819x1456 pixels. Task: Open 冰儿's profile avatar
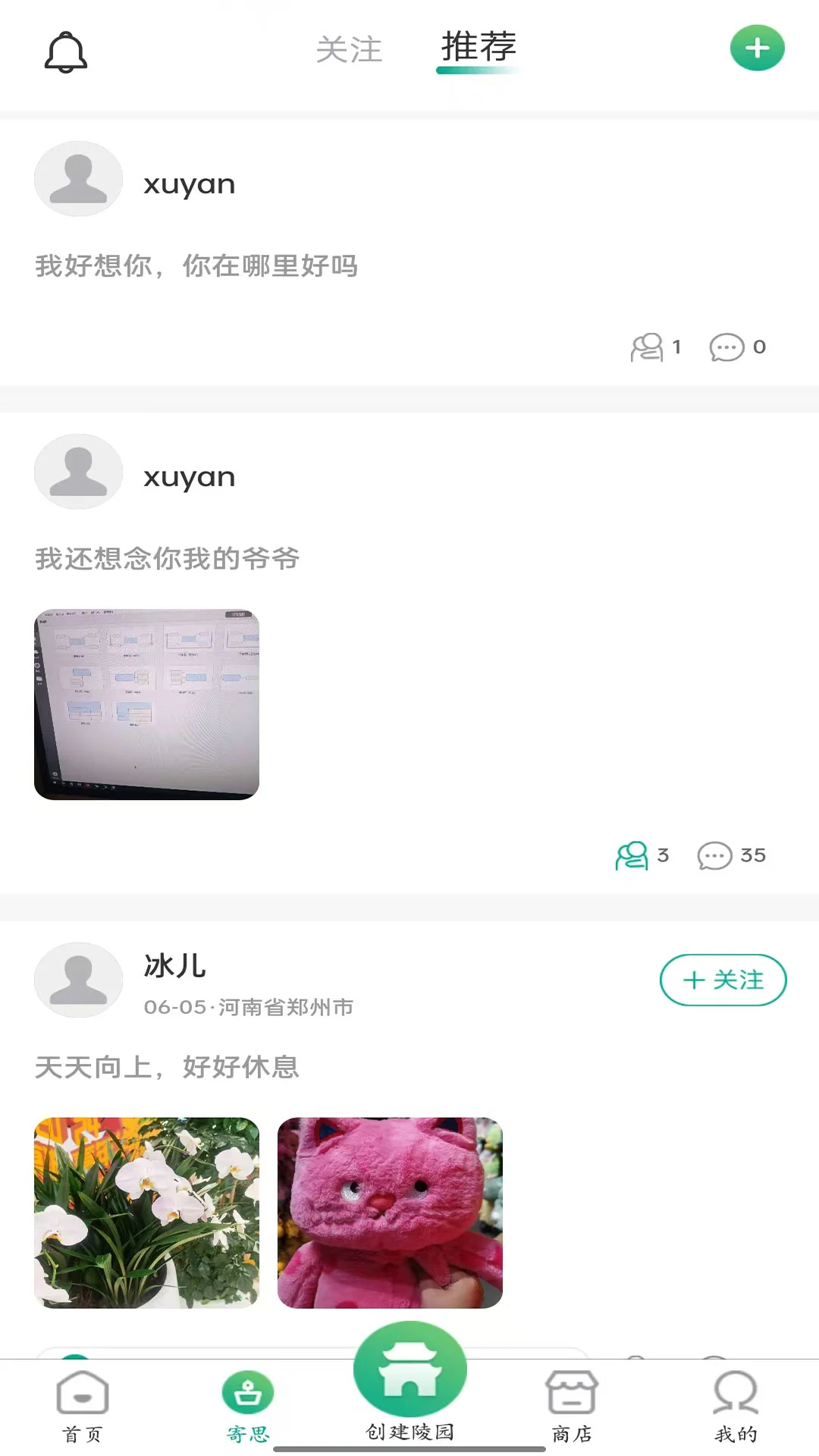point(78,979)
